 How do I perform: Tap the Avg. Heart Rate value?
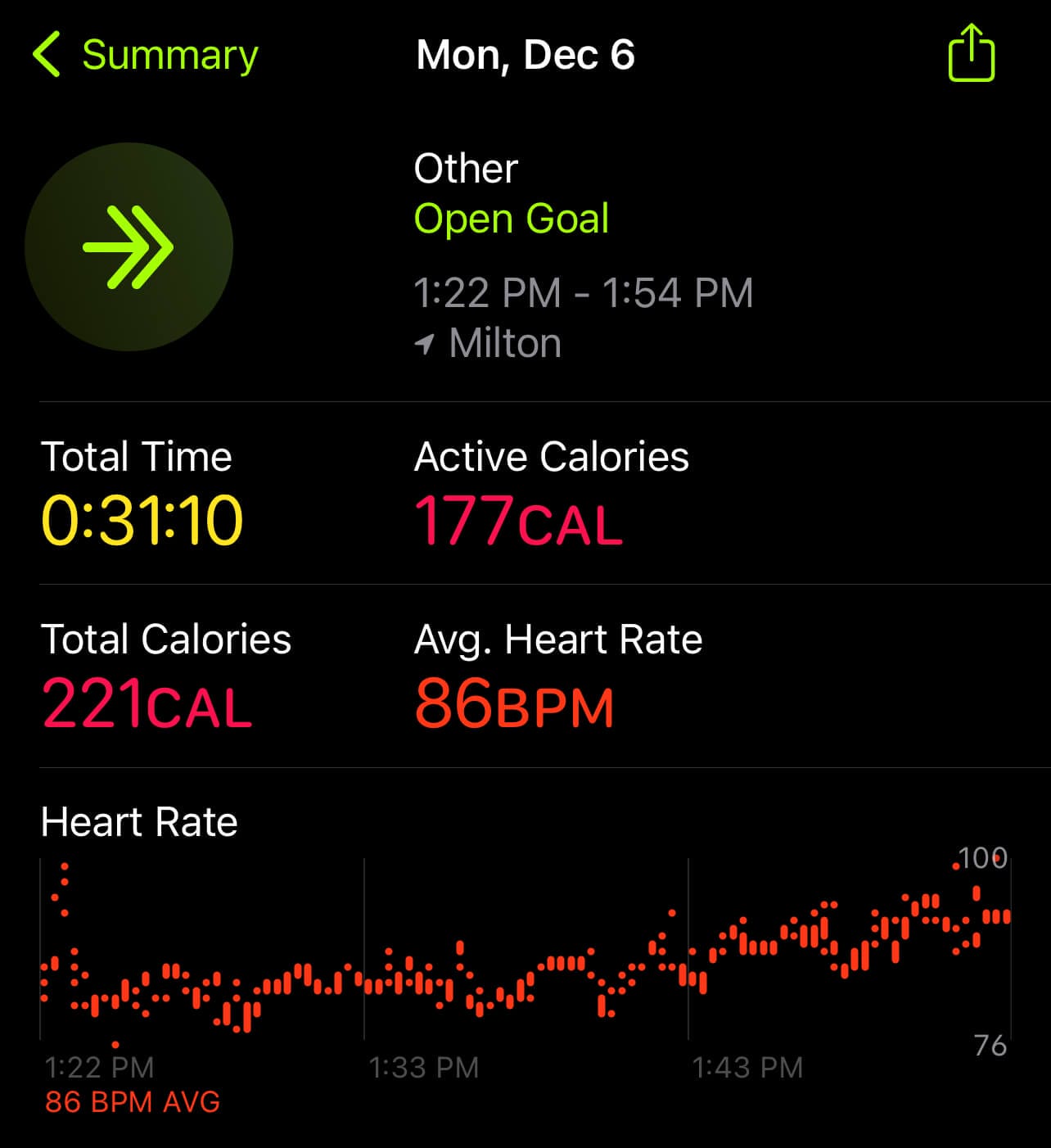tap(514, 703)
